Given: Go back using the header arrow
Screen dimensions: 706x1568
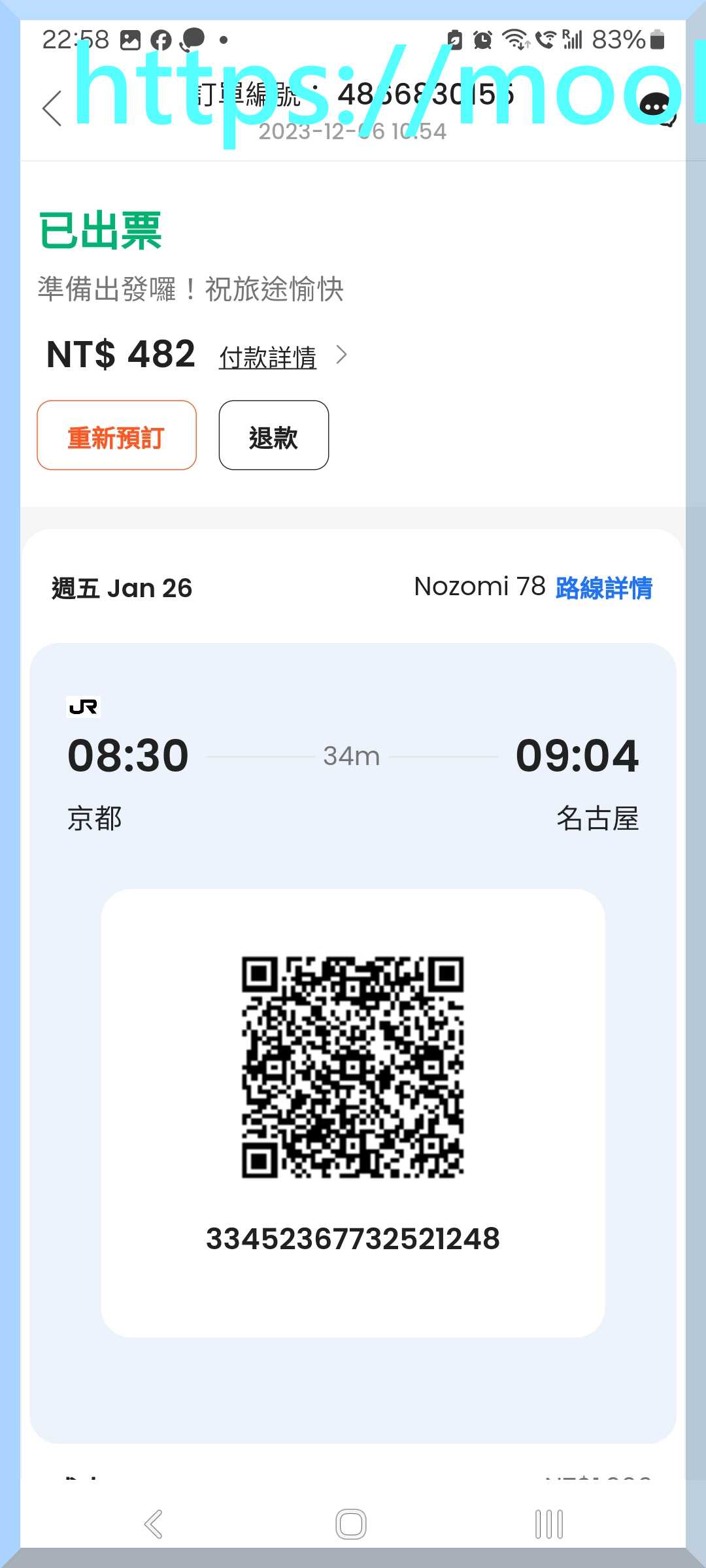Looking at the screenshot, I should 52,108.
